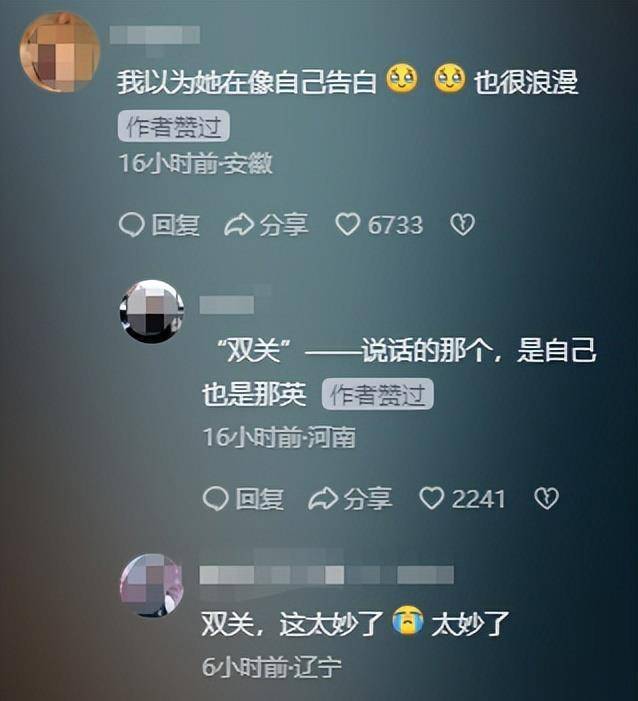This screenshot has width=638, height=701.
Task: Reply to the Anhui comment with 6733 likes
Action: [159, 225]
